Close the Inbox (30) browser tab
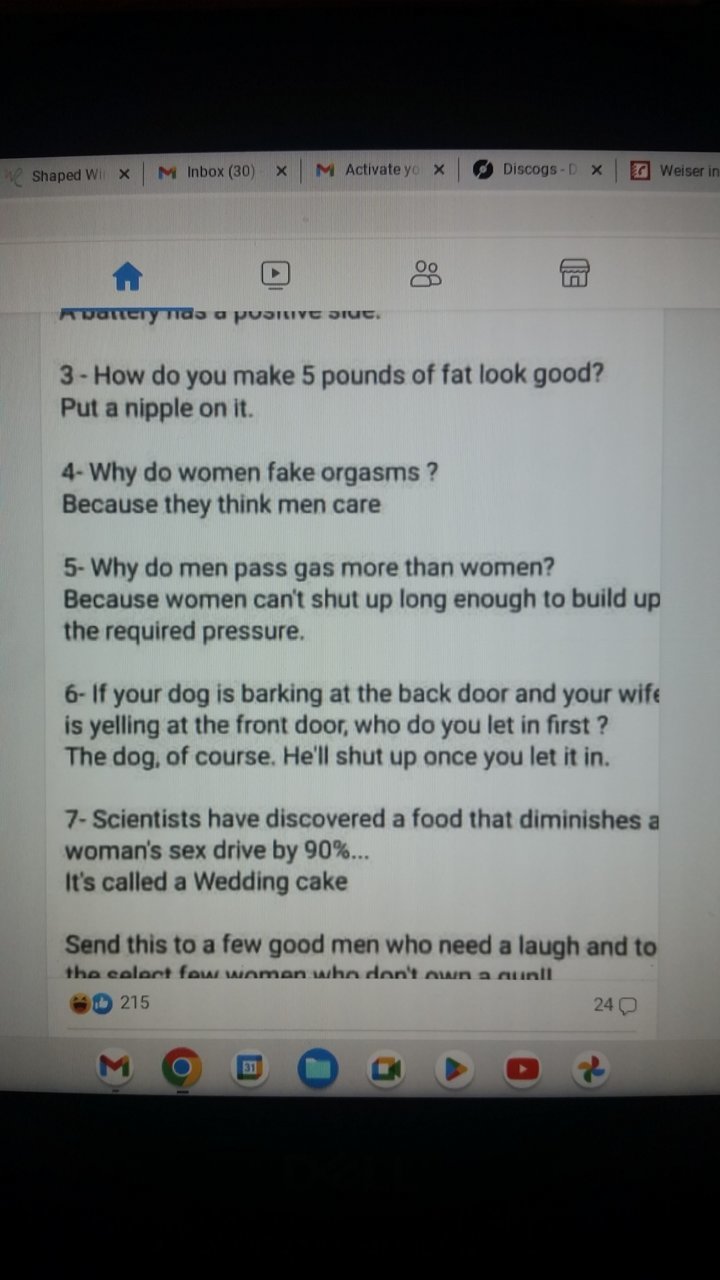This screenshot has height=1280, width=720. [281, 171]
